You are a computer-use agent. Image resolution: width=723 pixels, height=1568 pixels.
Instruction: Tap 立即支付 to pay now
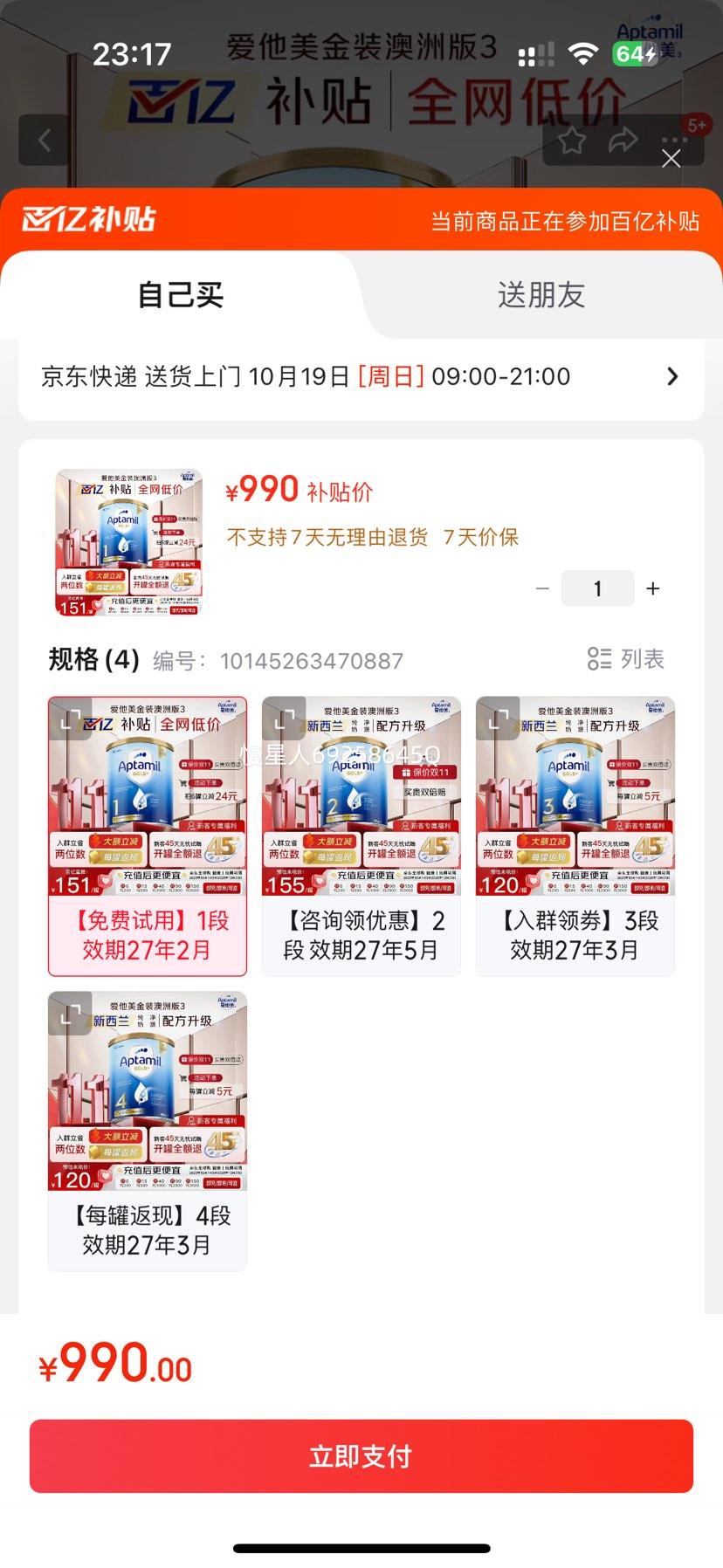tap(361, 1455)
